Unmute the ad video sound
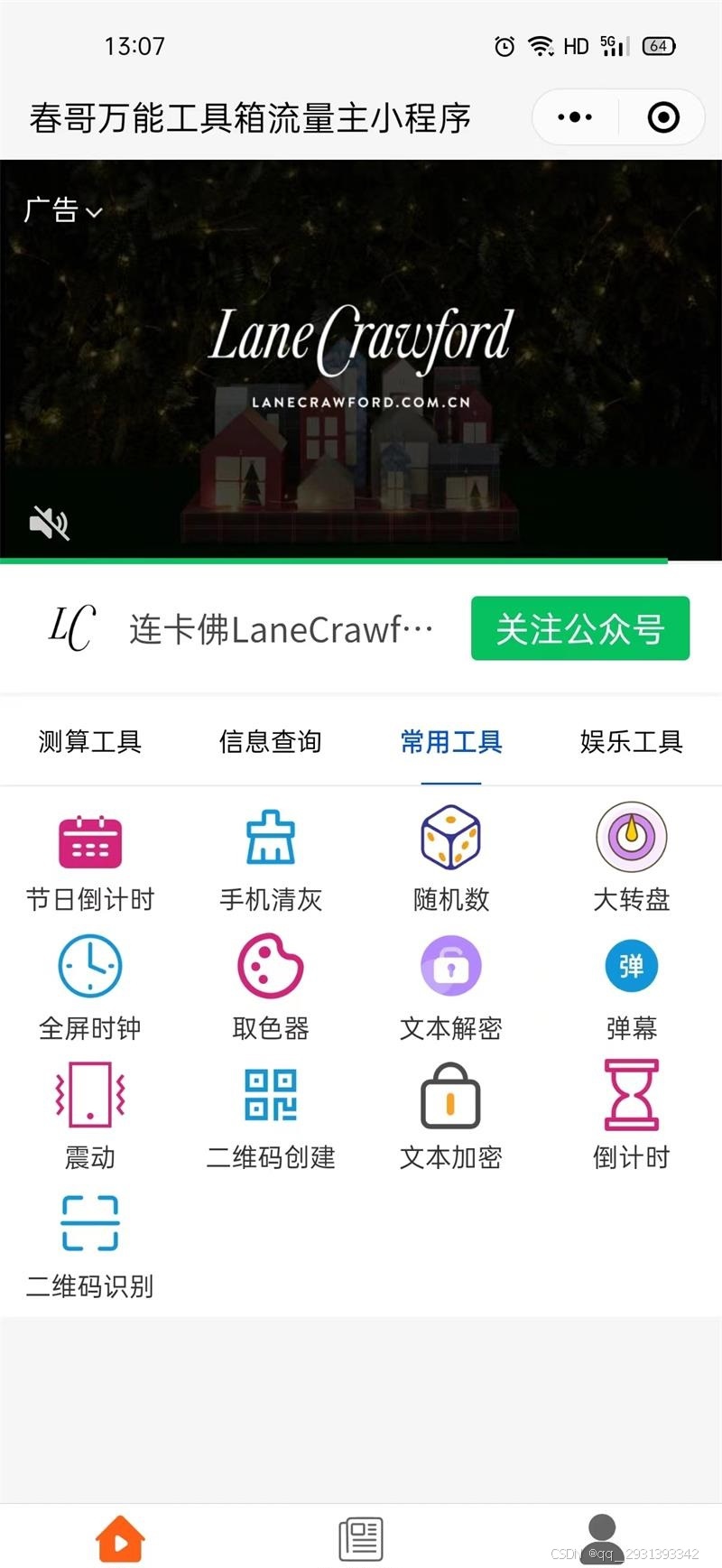The width and height of the screenshot is (722, 1568). [x=50, y=523]
